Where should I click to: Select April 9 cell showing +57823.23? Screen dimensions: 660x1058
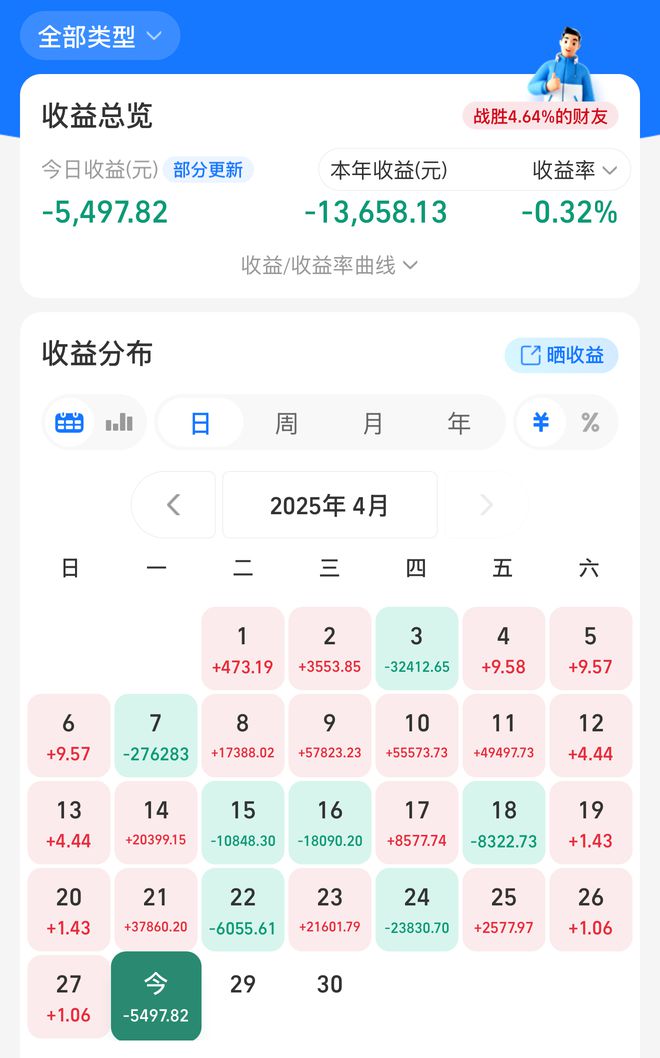pos(330,735)
